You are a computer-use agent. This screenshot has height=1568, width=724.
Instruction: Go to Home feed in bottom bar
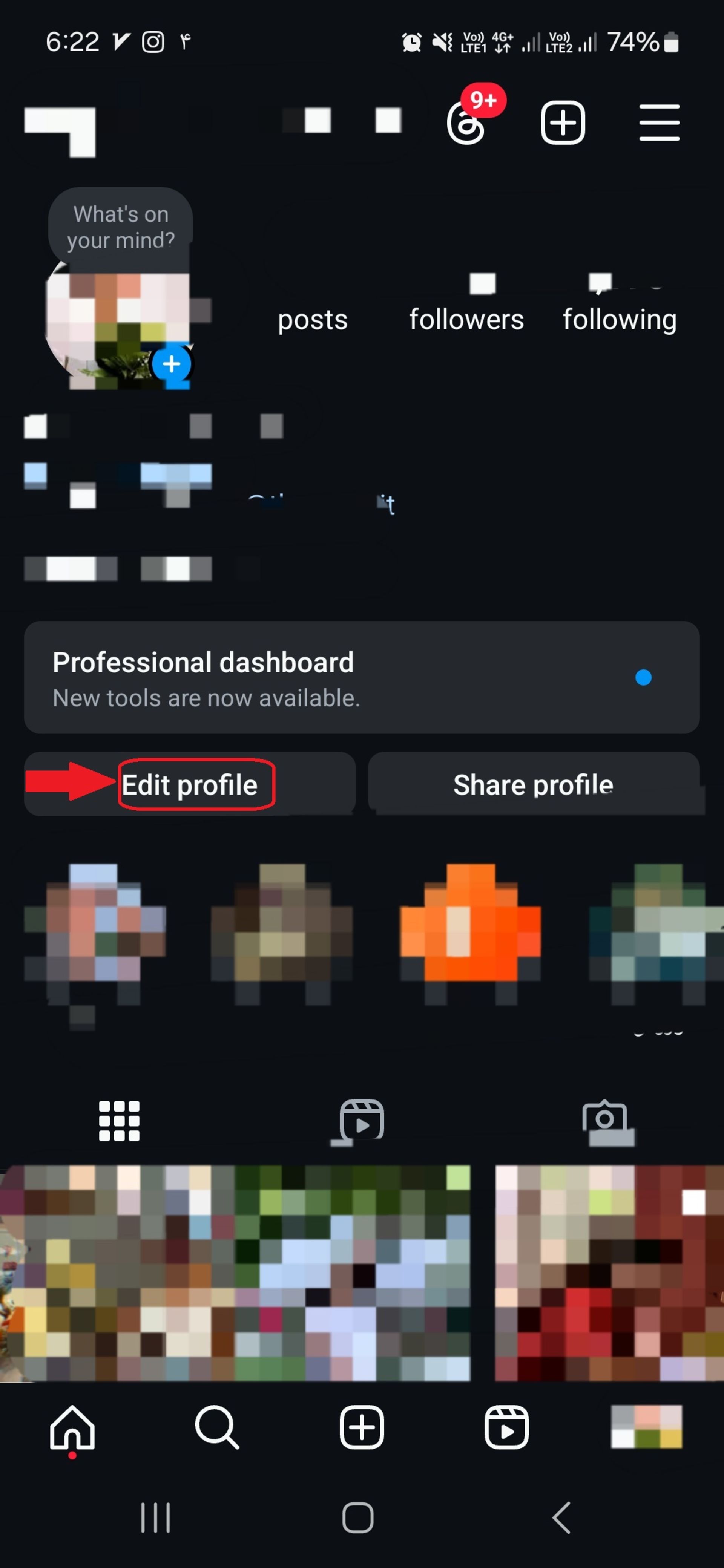(x=72, y=1427)
